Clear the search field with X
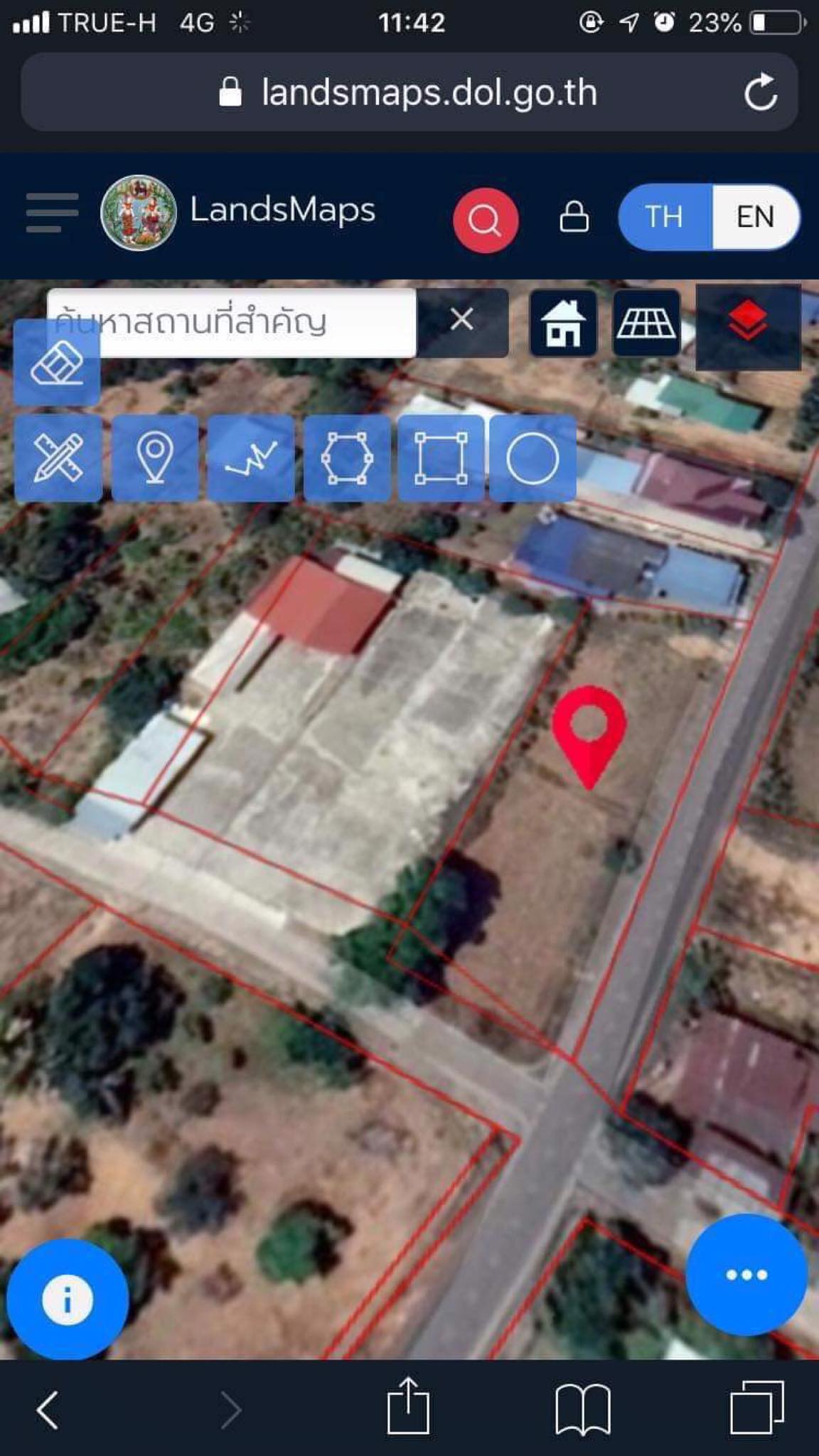The width and height of the screenshot is (819, 1456). click(x=462, y=319)
